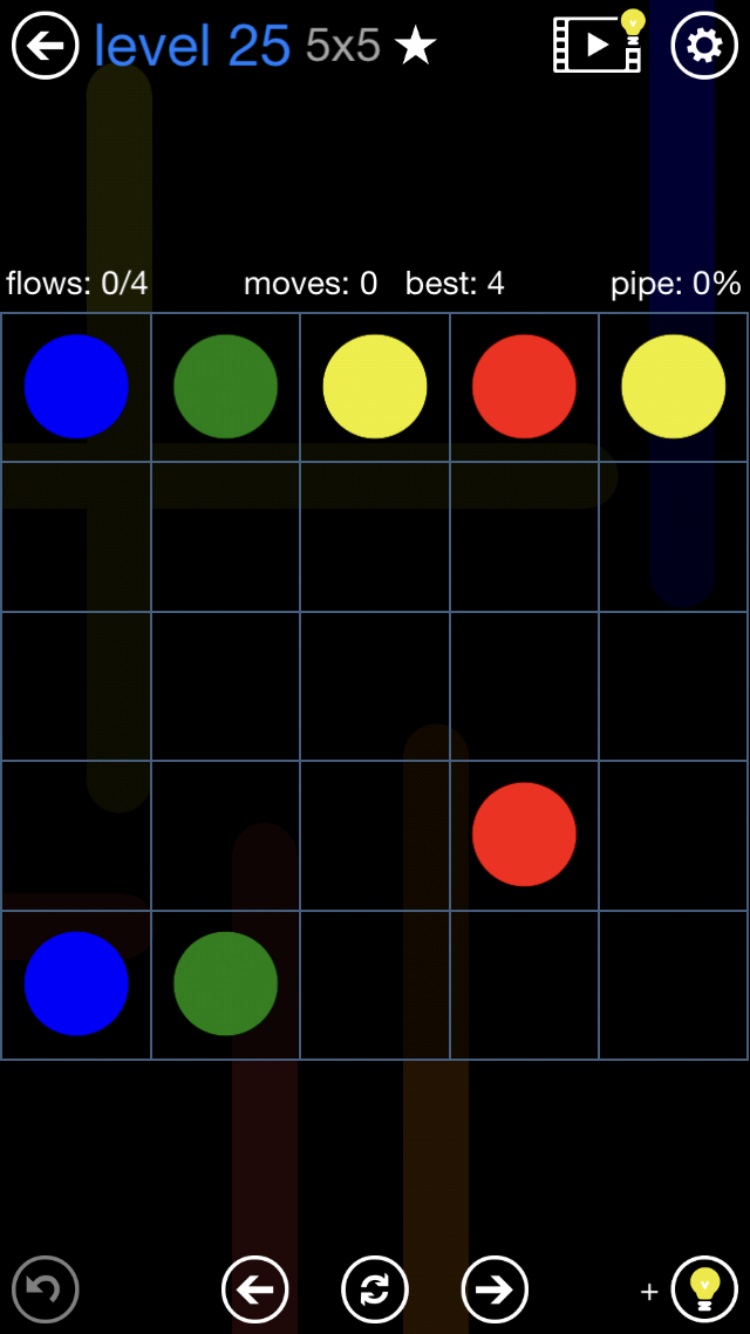
Task: Select the blue dot in the top row
Action: (76, 386)
